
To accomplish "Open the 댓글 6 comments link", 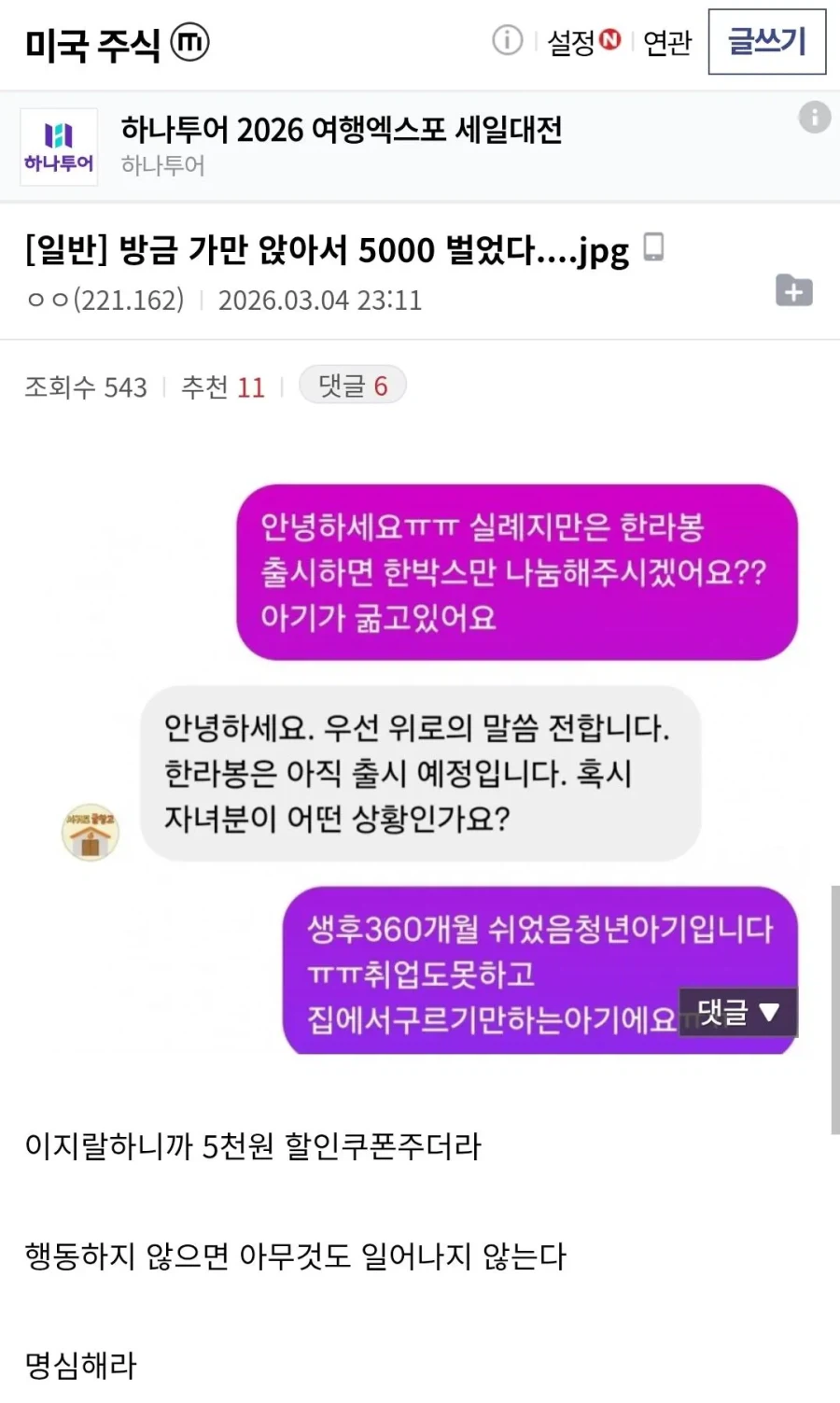I will click(352, 386).
